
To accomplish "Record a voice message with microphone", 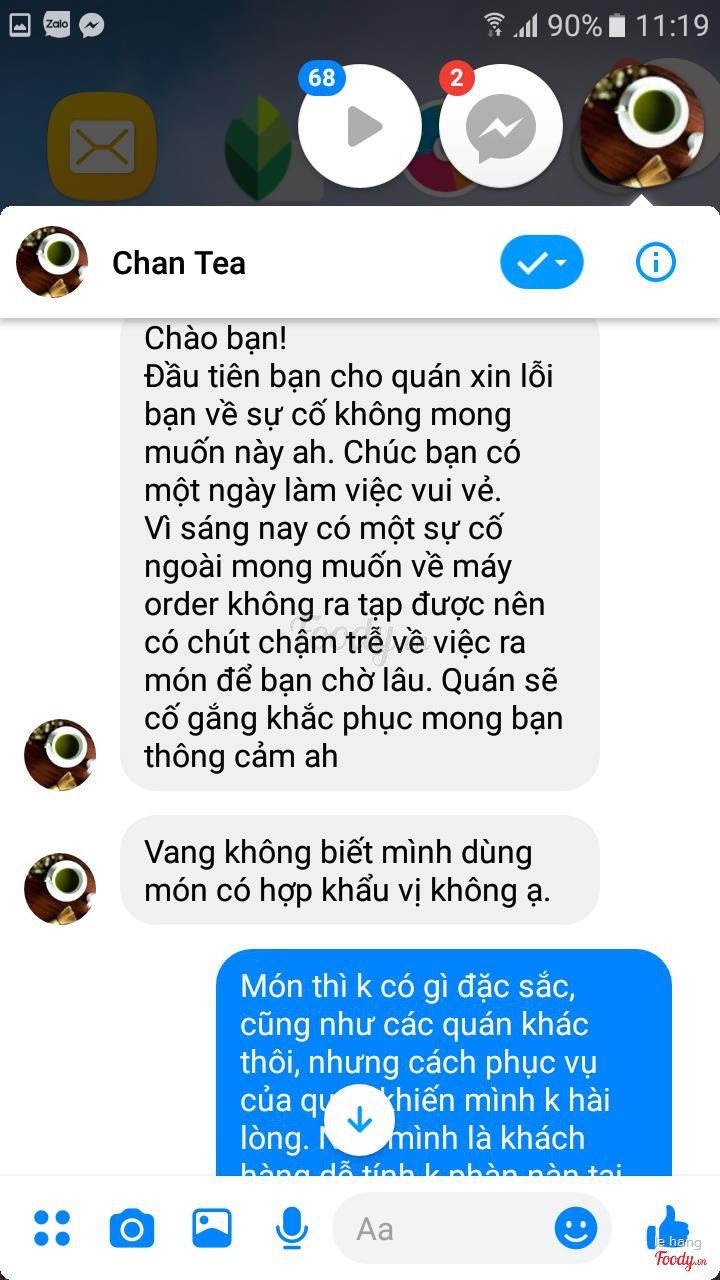I will tap(291, 1228).
